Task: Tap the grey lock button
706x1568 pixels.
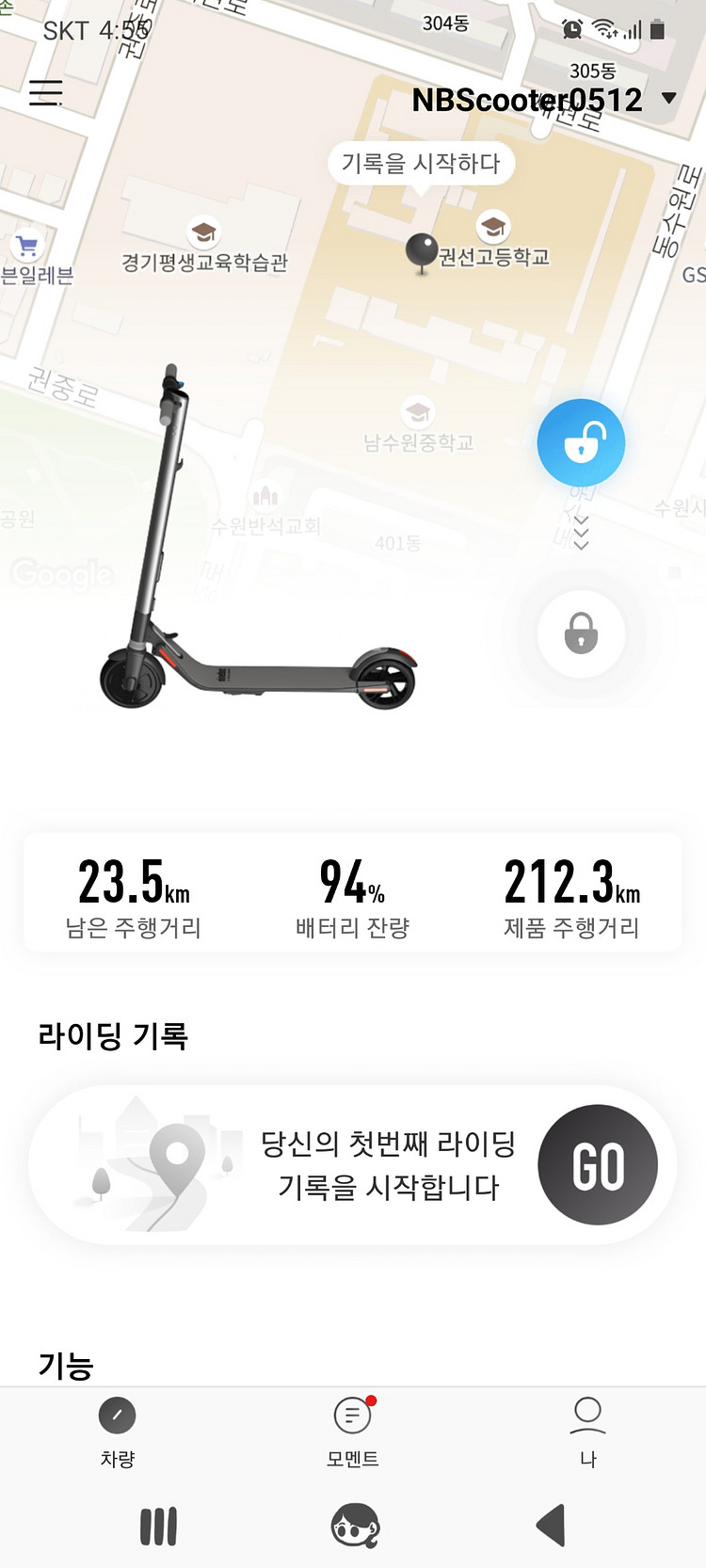Action: click(581, 633)
